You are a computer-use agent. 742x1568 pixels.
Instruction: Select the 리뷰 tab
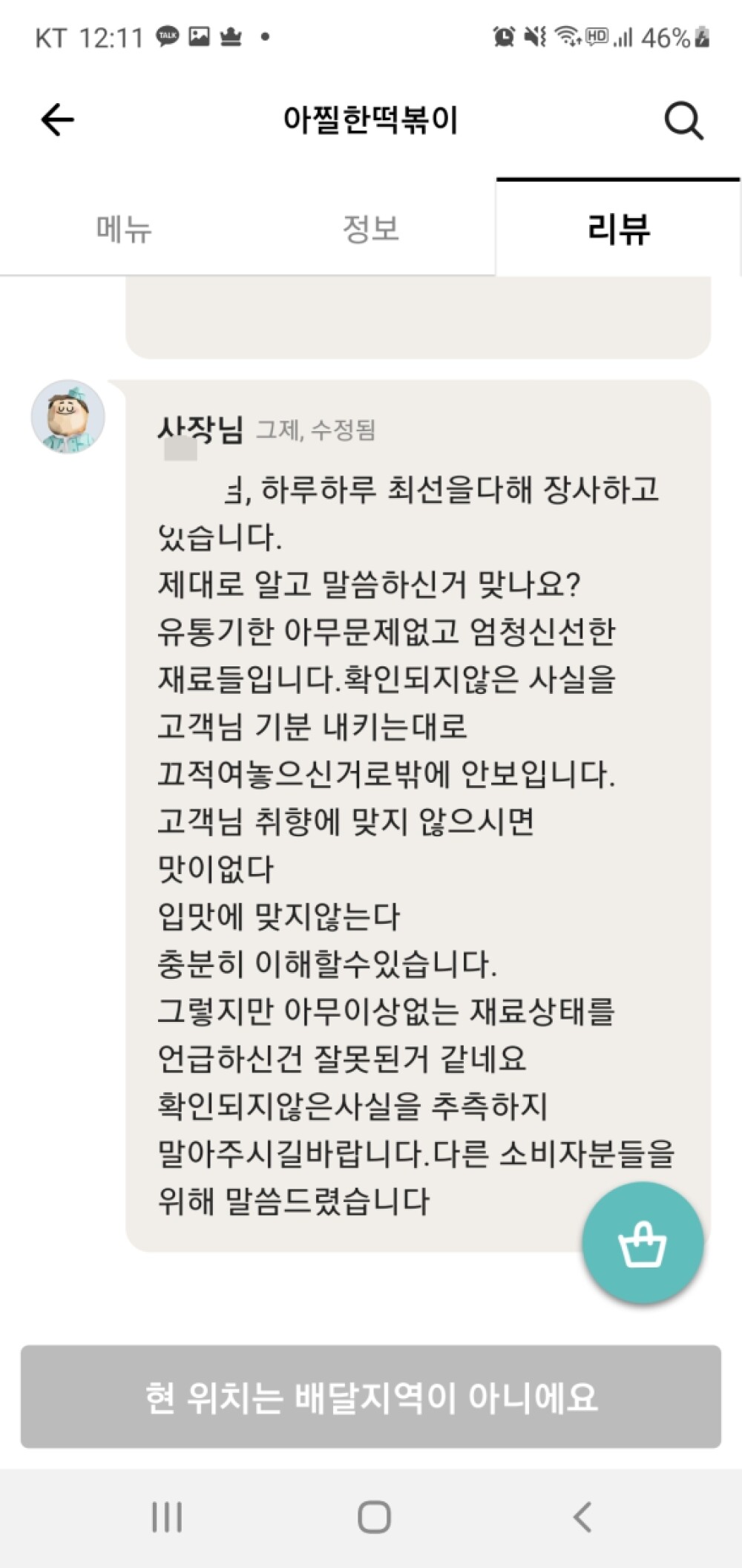618,229
